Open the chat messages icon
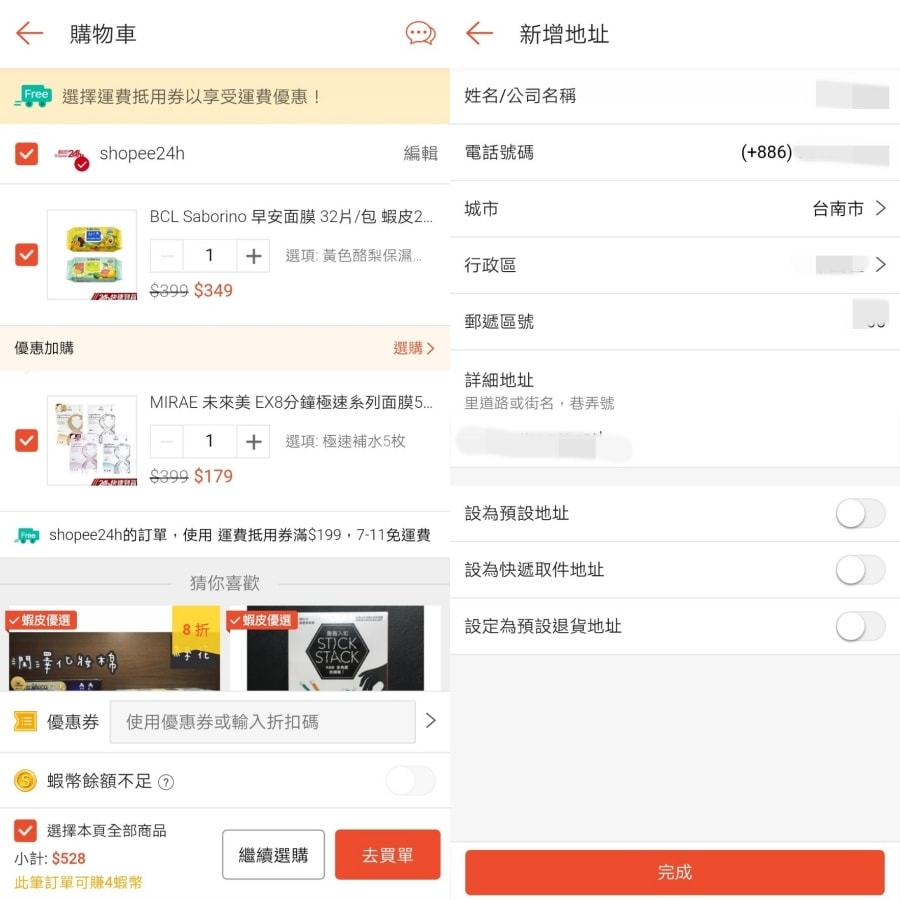This screenshot has width=900, height=900. (x=420, y=33)
